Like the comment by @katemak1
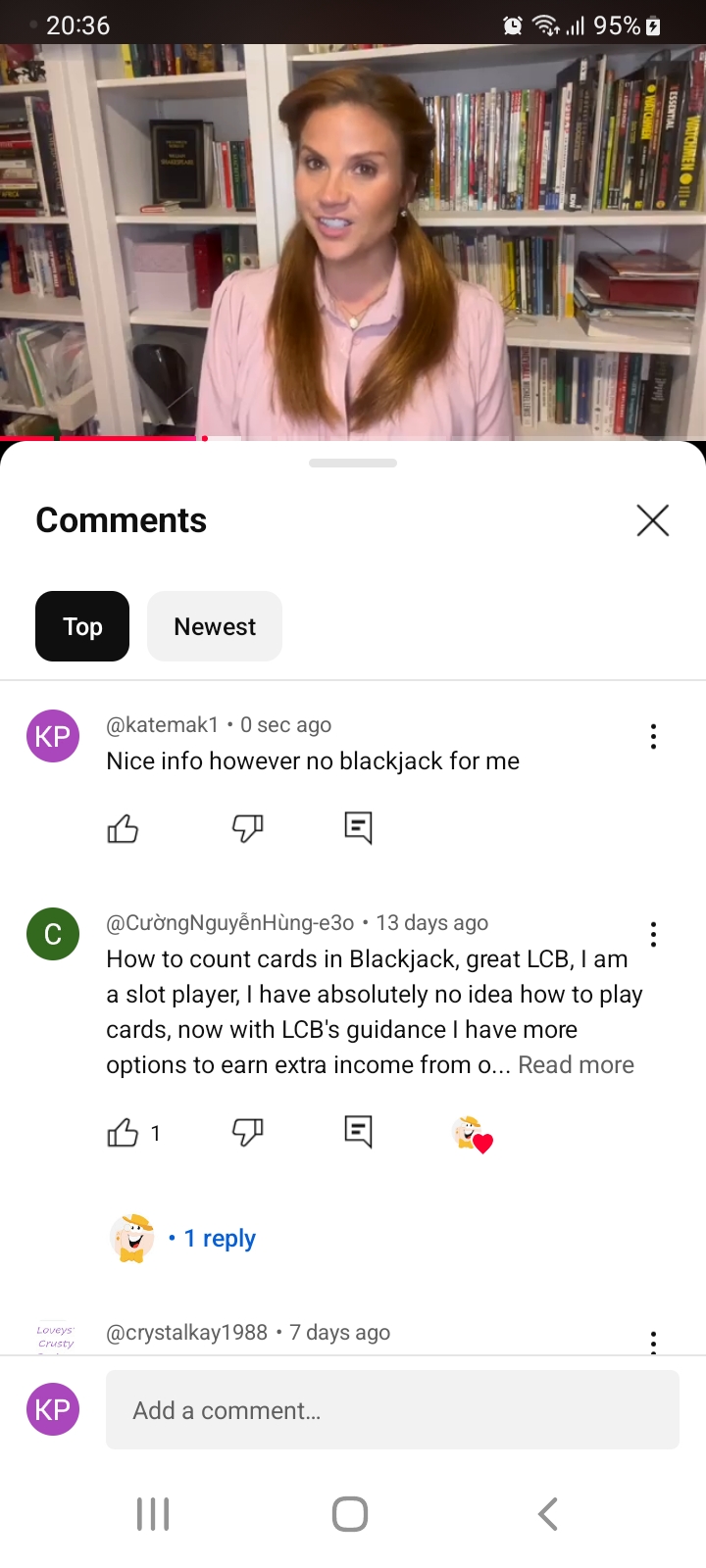 123,829
